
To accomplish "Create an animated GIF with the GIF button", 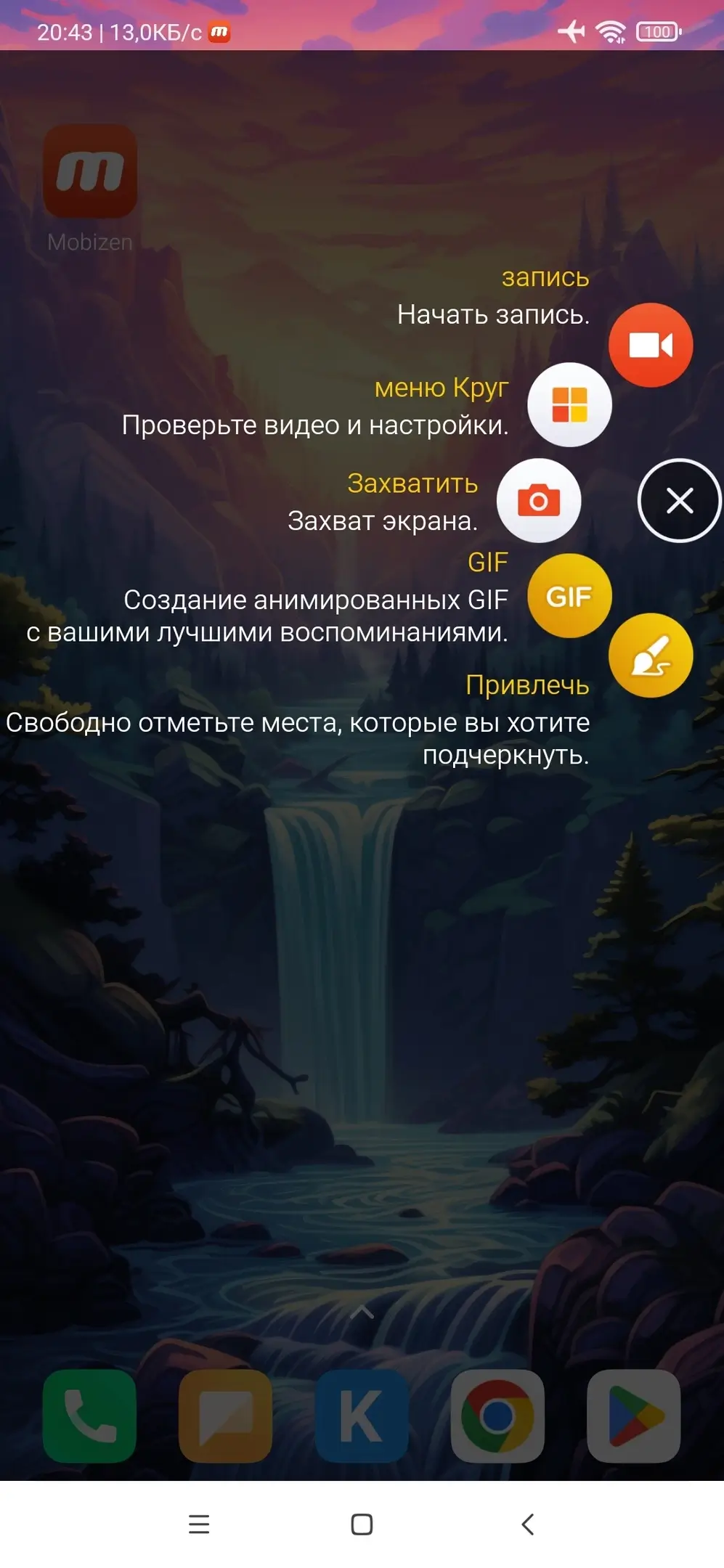I will coord(569,596).
